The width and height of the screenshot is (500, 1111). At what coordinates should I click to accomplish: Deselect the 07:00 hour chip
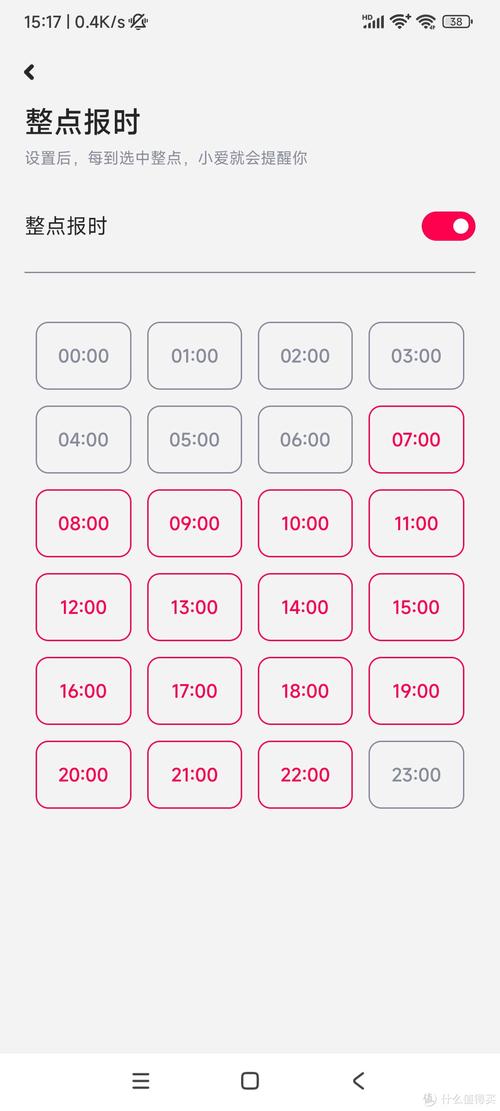[x=416, y=439]
